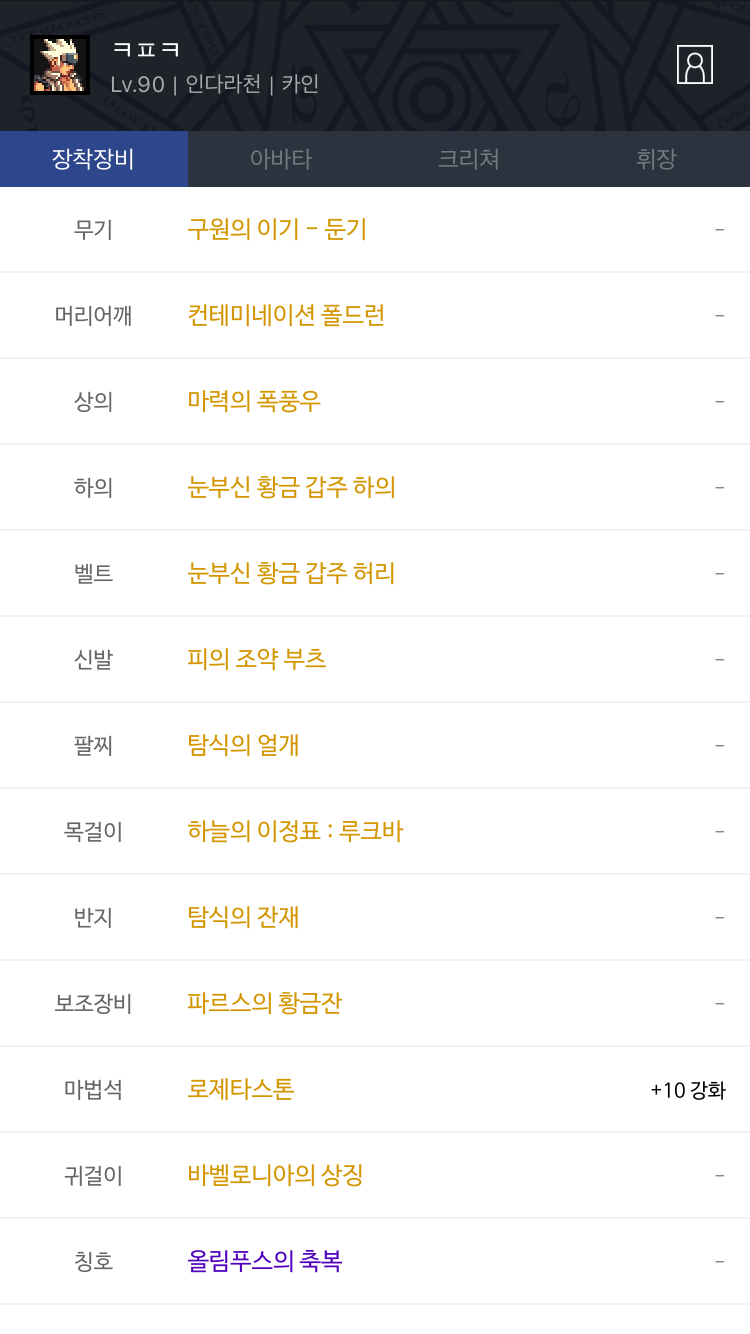Switch to the 휘장 tab
750x1334 pixels.
(x=656, y=159)
